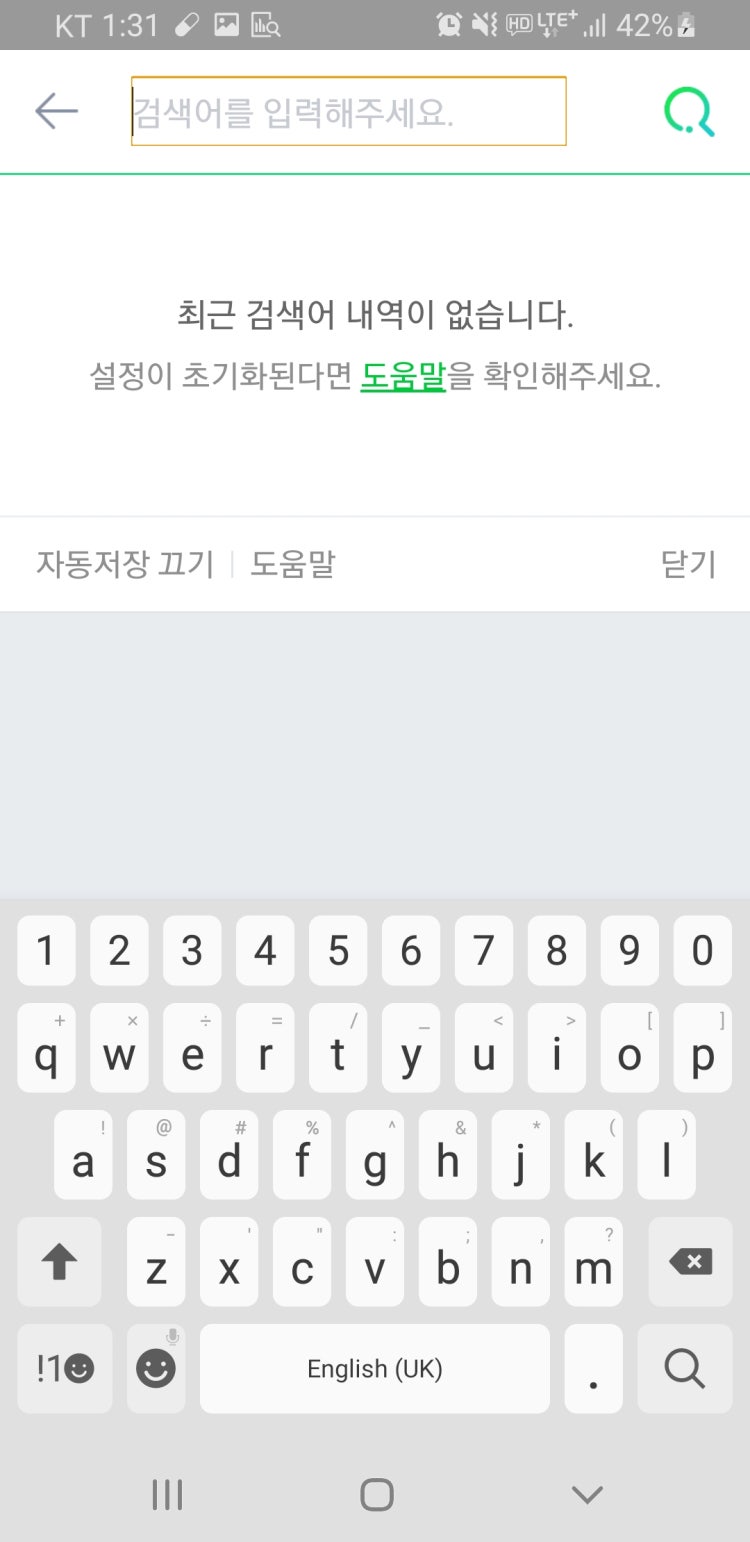
Task: Tap 닫기 to close the search history panel
Action: pos(688,563)
